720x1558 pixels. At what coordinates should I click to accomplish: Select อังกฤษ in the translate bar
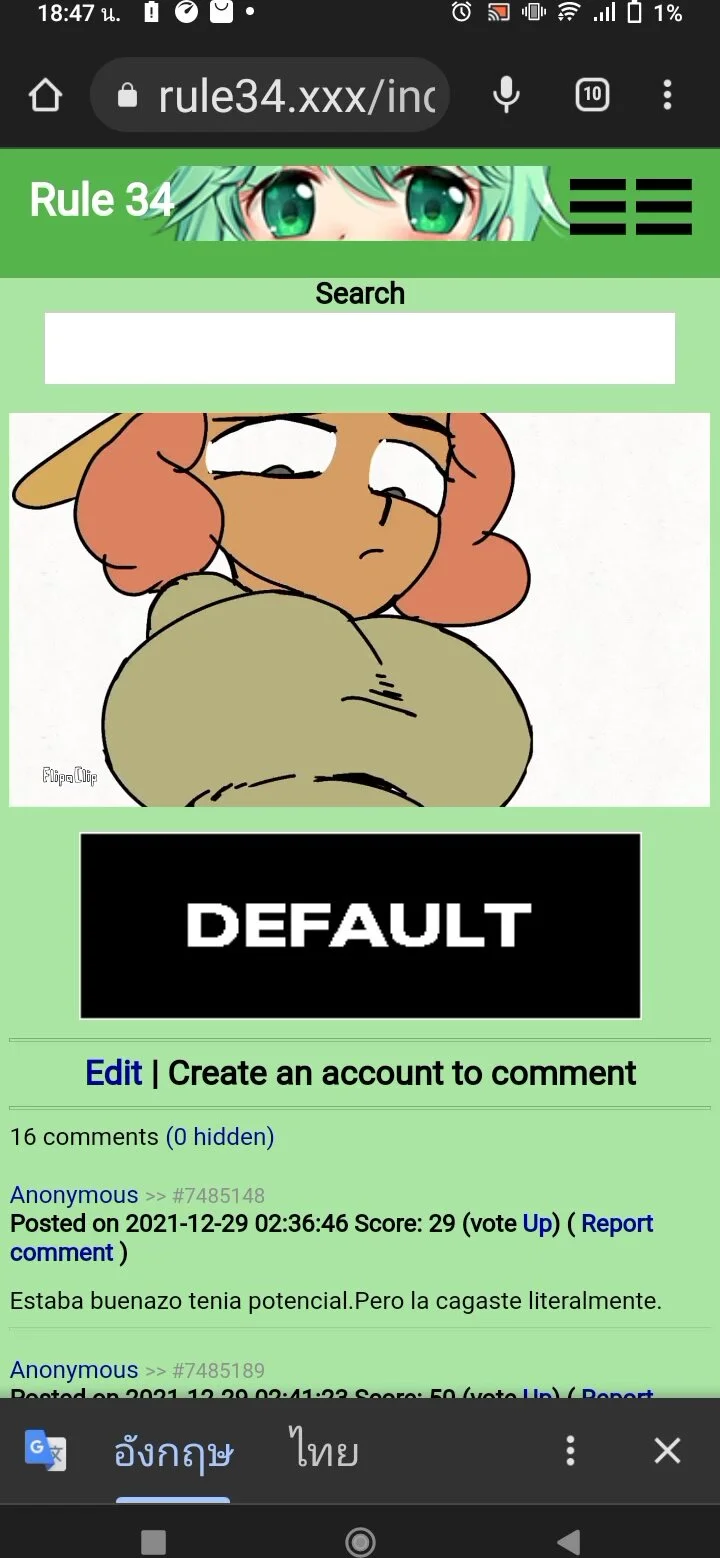[174, 1451]
